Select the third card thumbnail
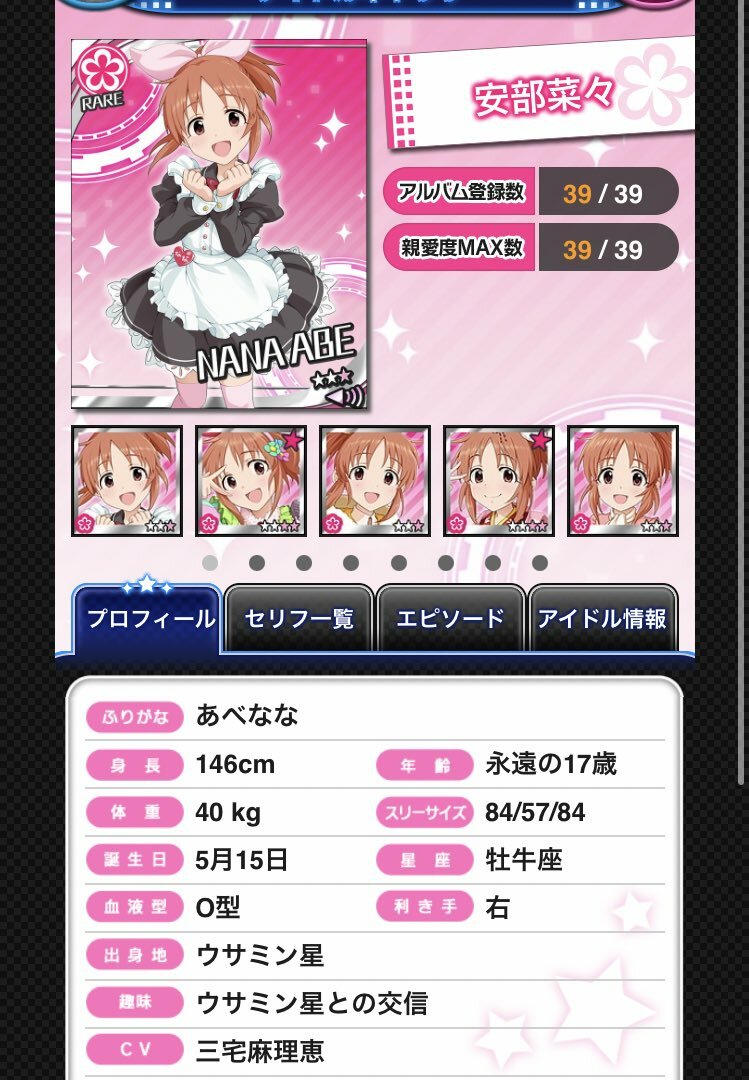 coord(375,481)
